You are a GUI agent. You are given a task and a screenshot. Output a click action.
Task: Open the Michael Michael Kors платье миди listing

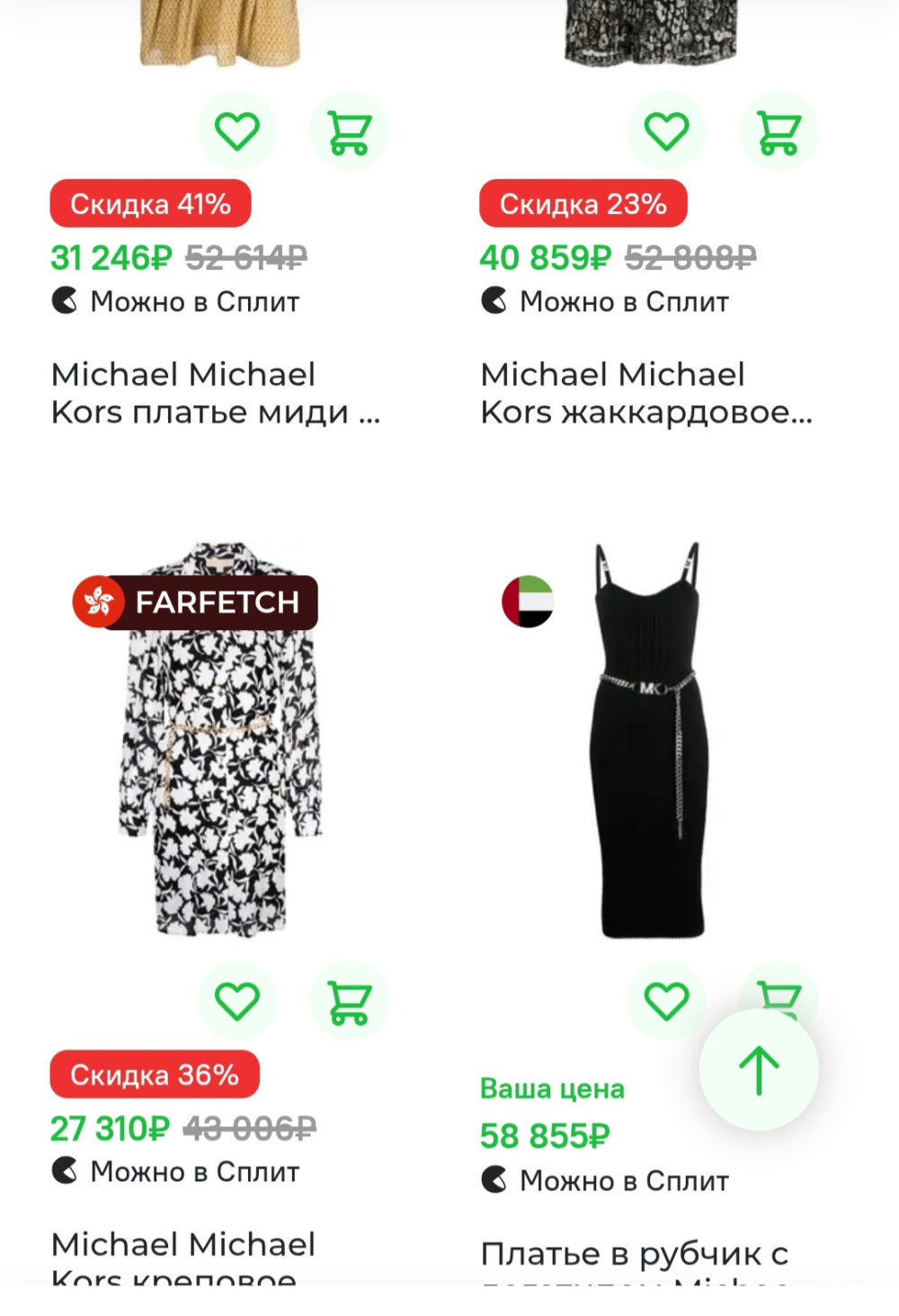tap(216, 393)
